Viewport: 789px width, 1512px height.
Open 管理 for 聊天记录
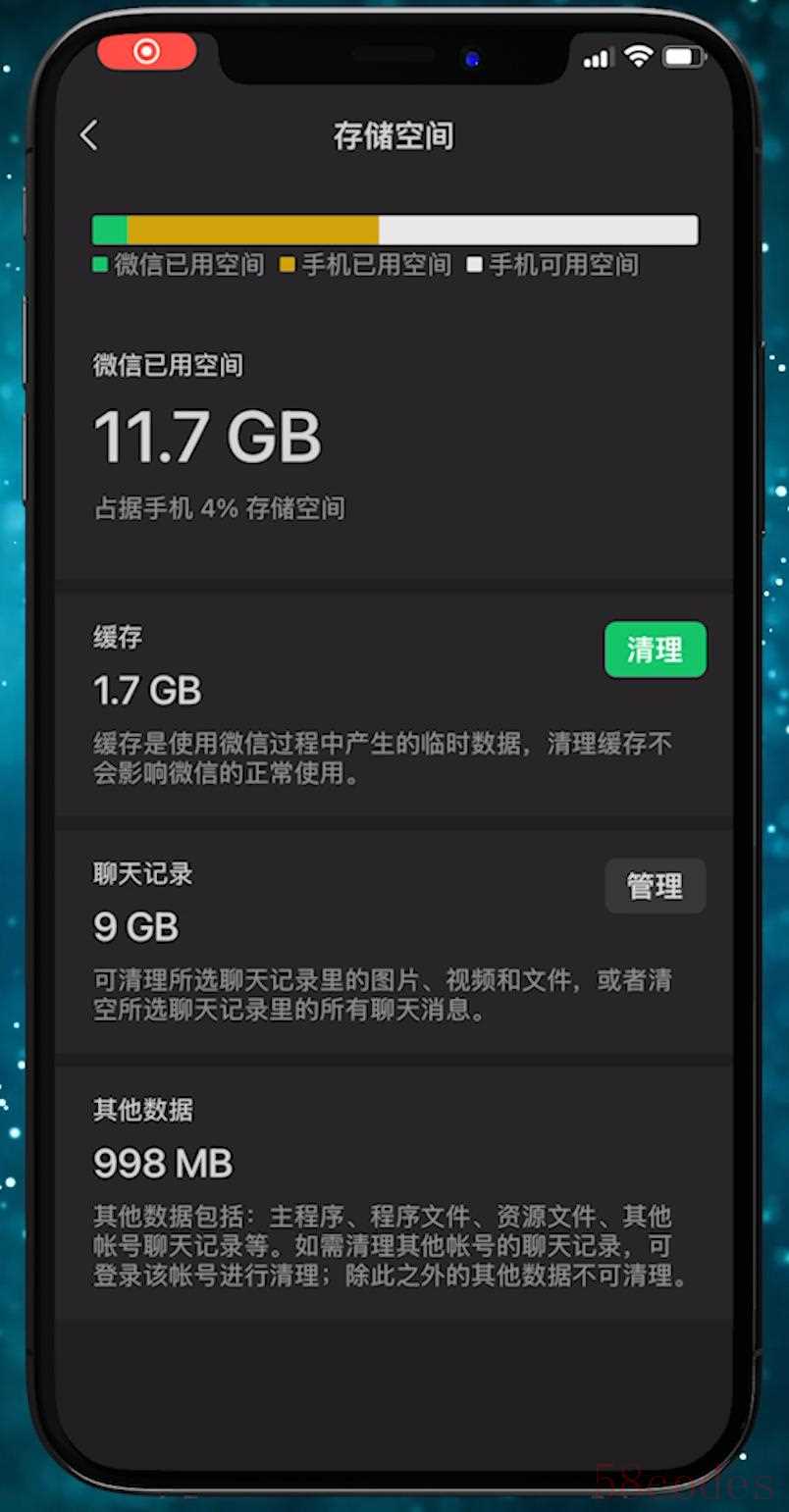tap(655, 886)
